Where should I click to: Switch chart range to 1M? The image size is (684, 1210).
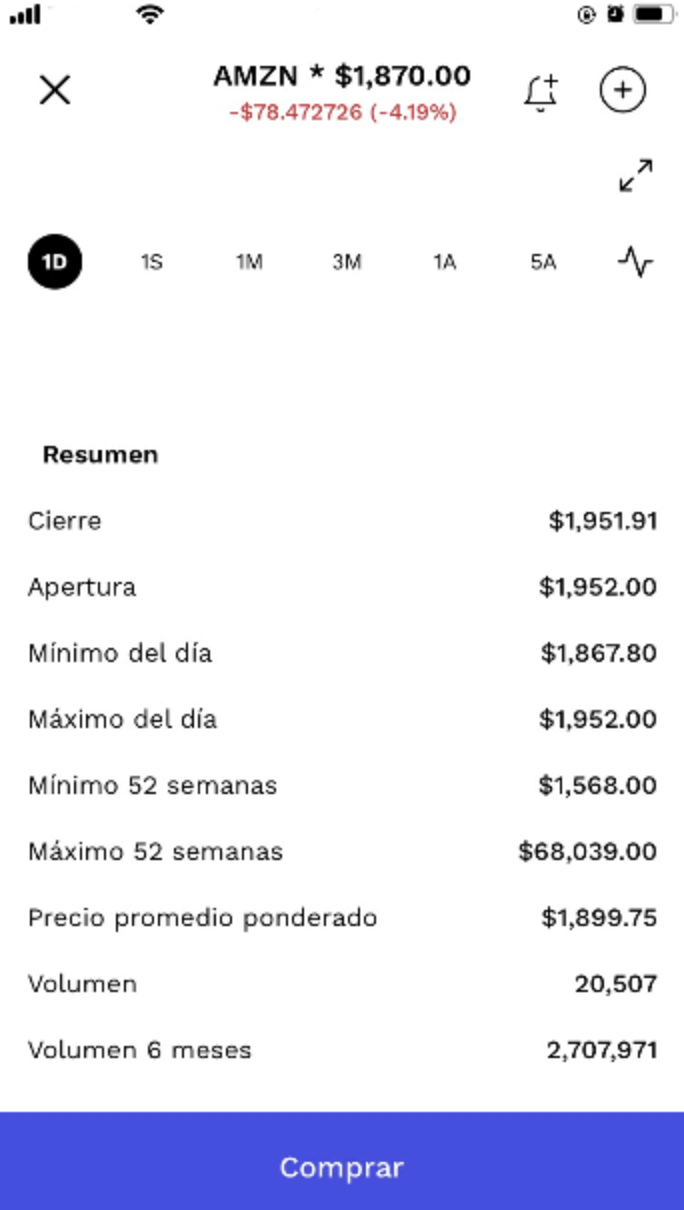(249, 262)
